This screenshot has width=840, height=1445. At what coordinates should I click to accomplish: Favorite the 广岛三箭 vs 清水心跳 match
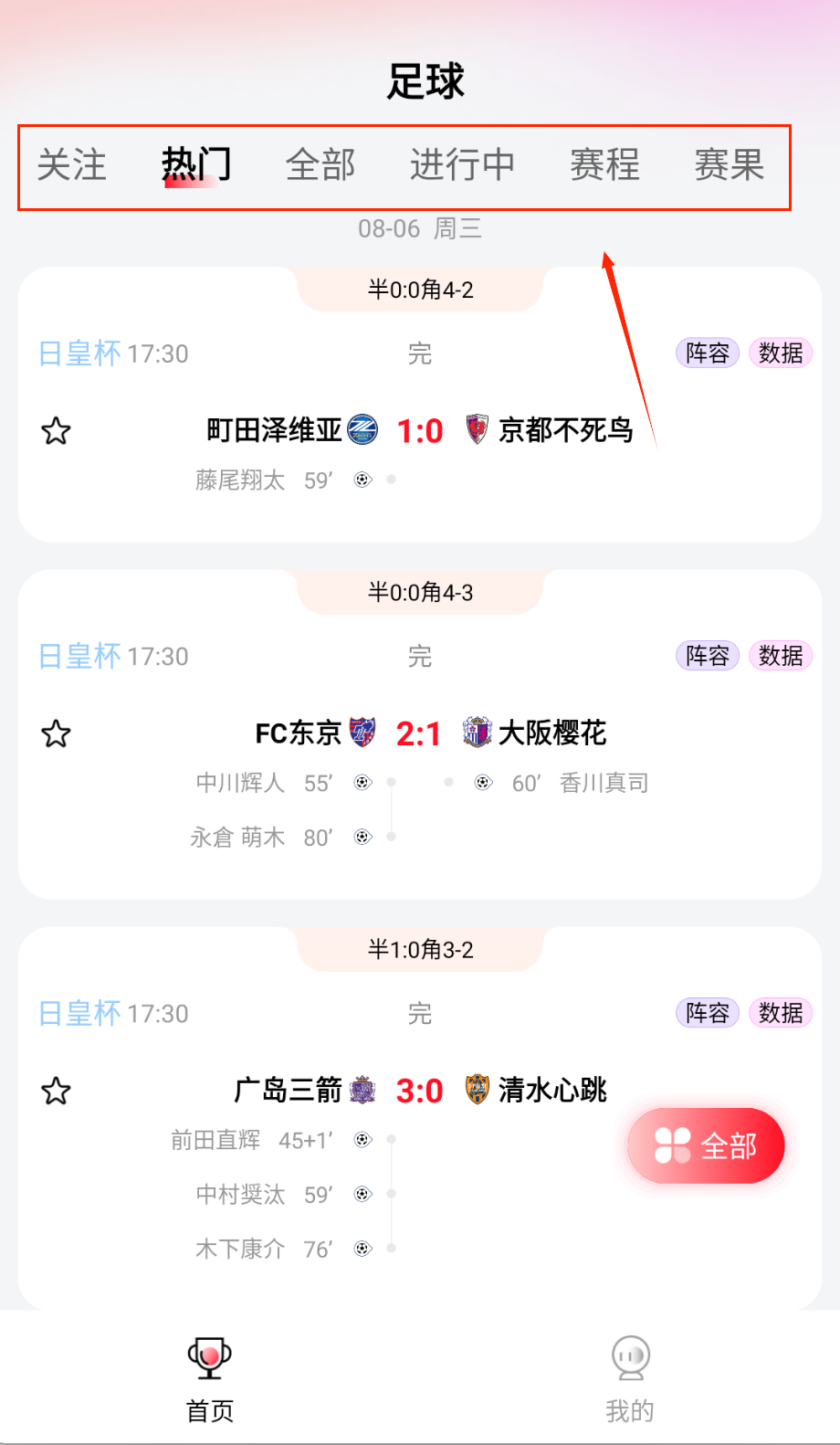click(57, 1091)
